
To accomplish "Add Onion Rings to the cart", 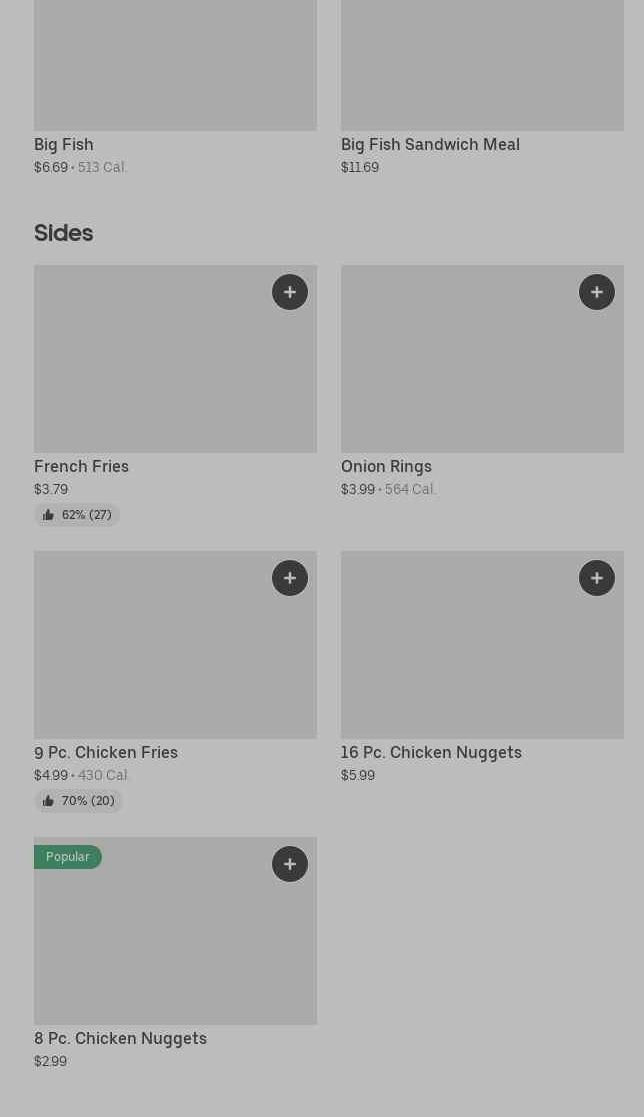I will point(597,292).
